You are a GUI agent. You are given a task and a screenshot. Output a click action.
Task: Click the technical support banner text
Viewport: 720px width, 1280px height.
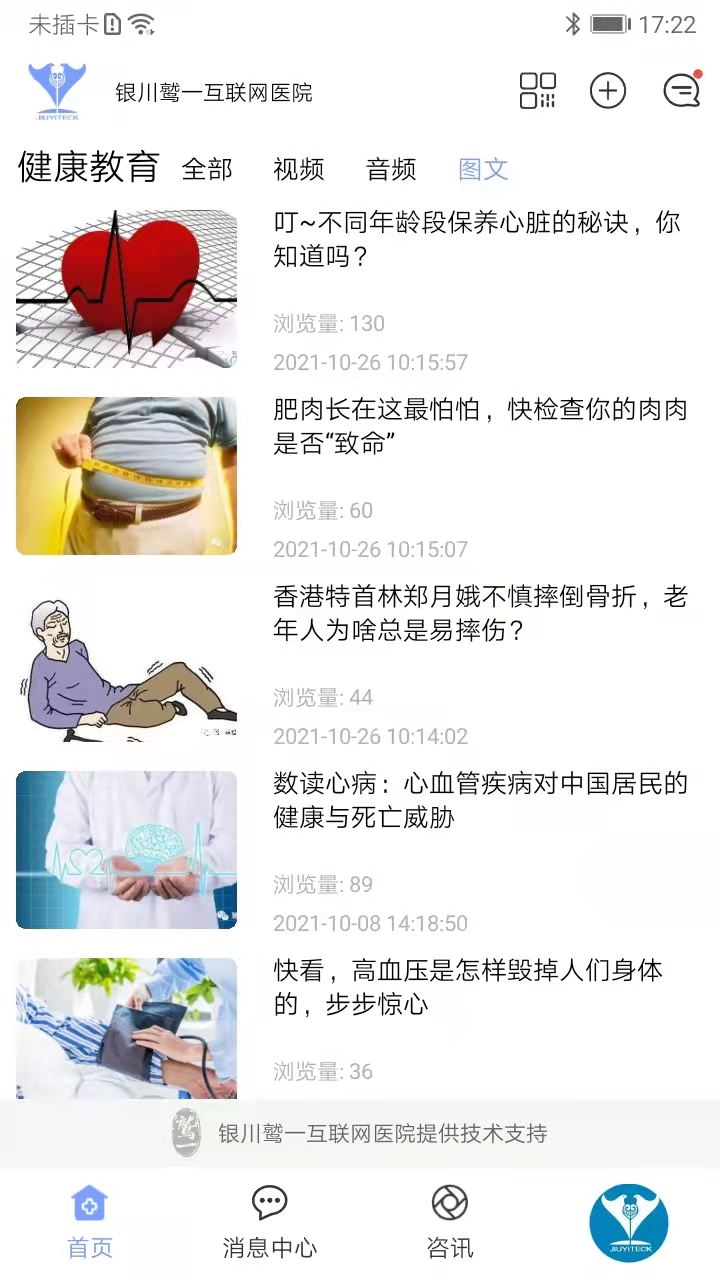click(x=383, y=1134)
